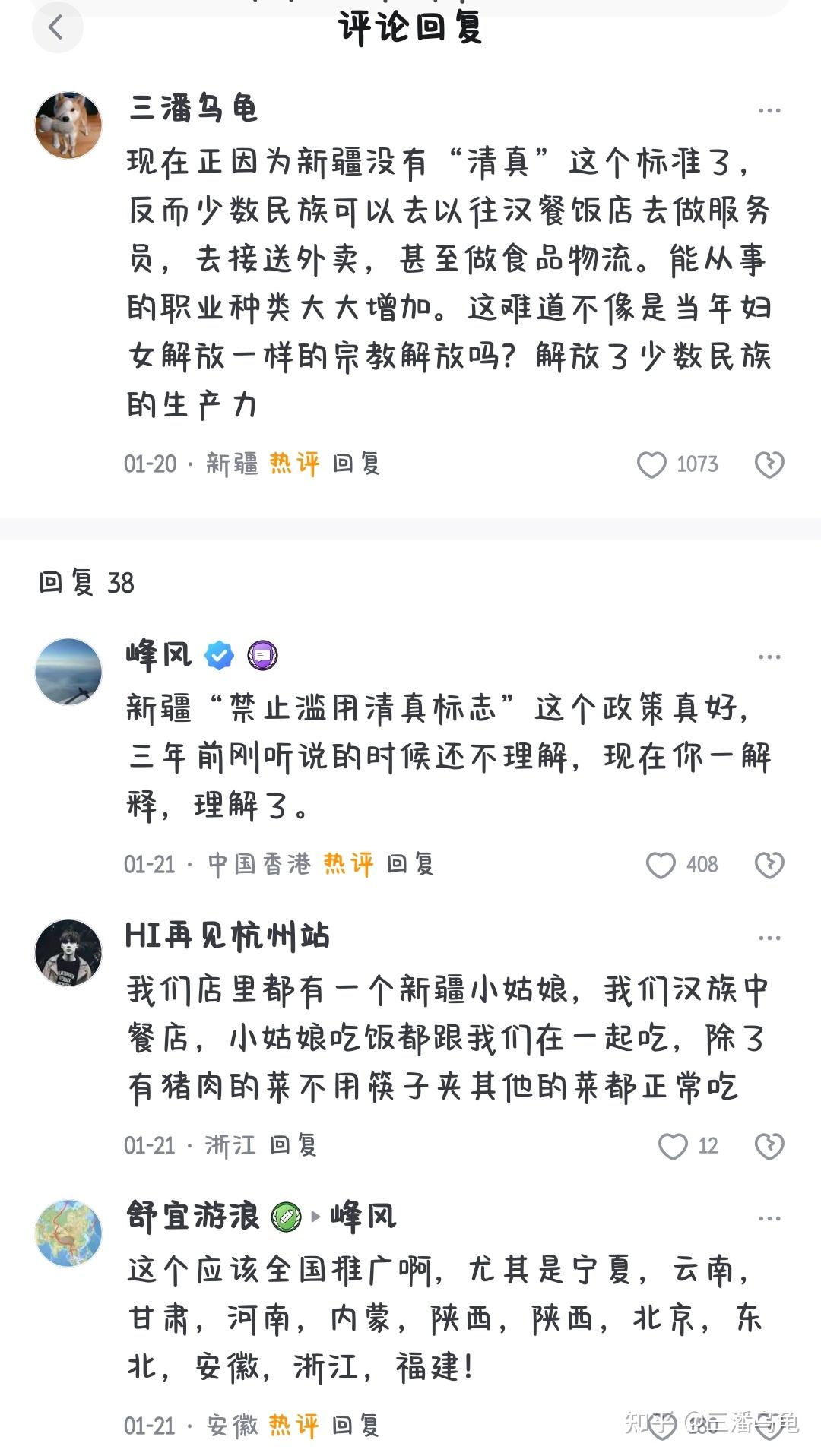
Task: Reply to HI再见杭州站's comment
Action: (x=293, y=1145)
